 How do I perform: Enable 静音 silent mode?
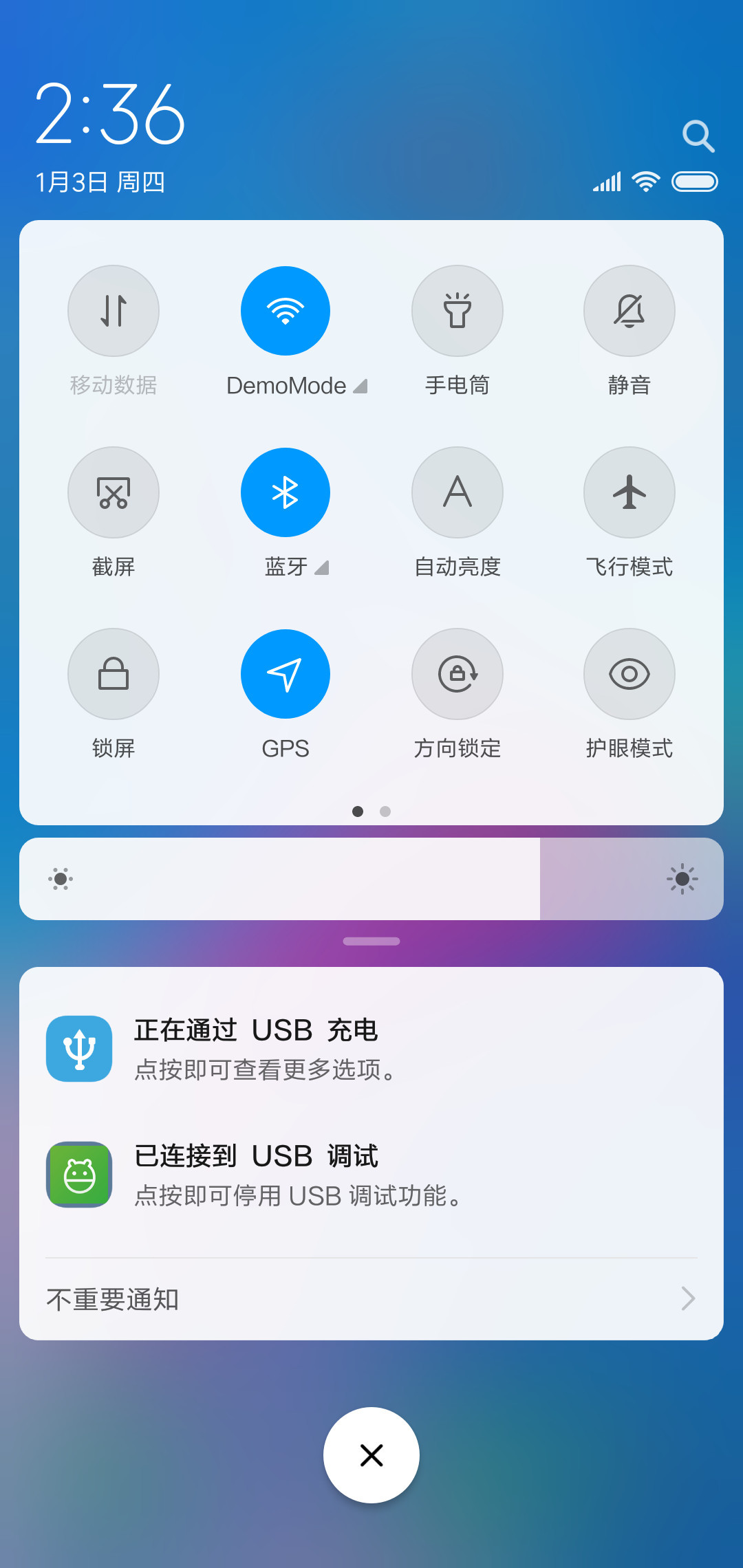click(629, 311)
